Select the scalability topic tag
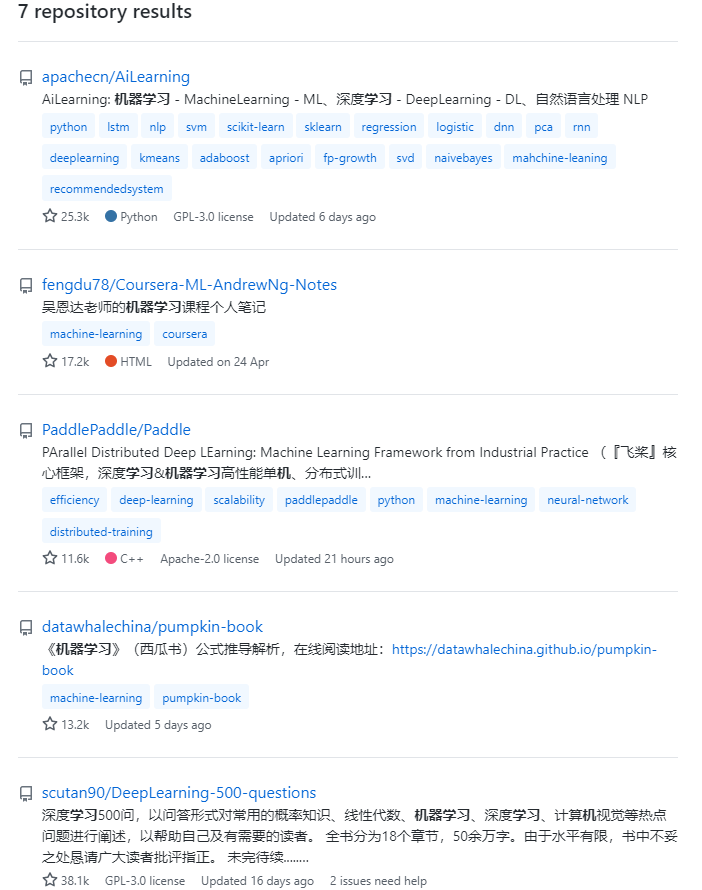This screenshot has height=890, width=702. pos(239,500)
